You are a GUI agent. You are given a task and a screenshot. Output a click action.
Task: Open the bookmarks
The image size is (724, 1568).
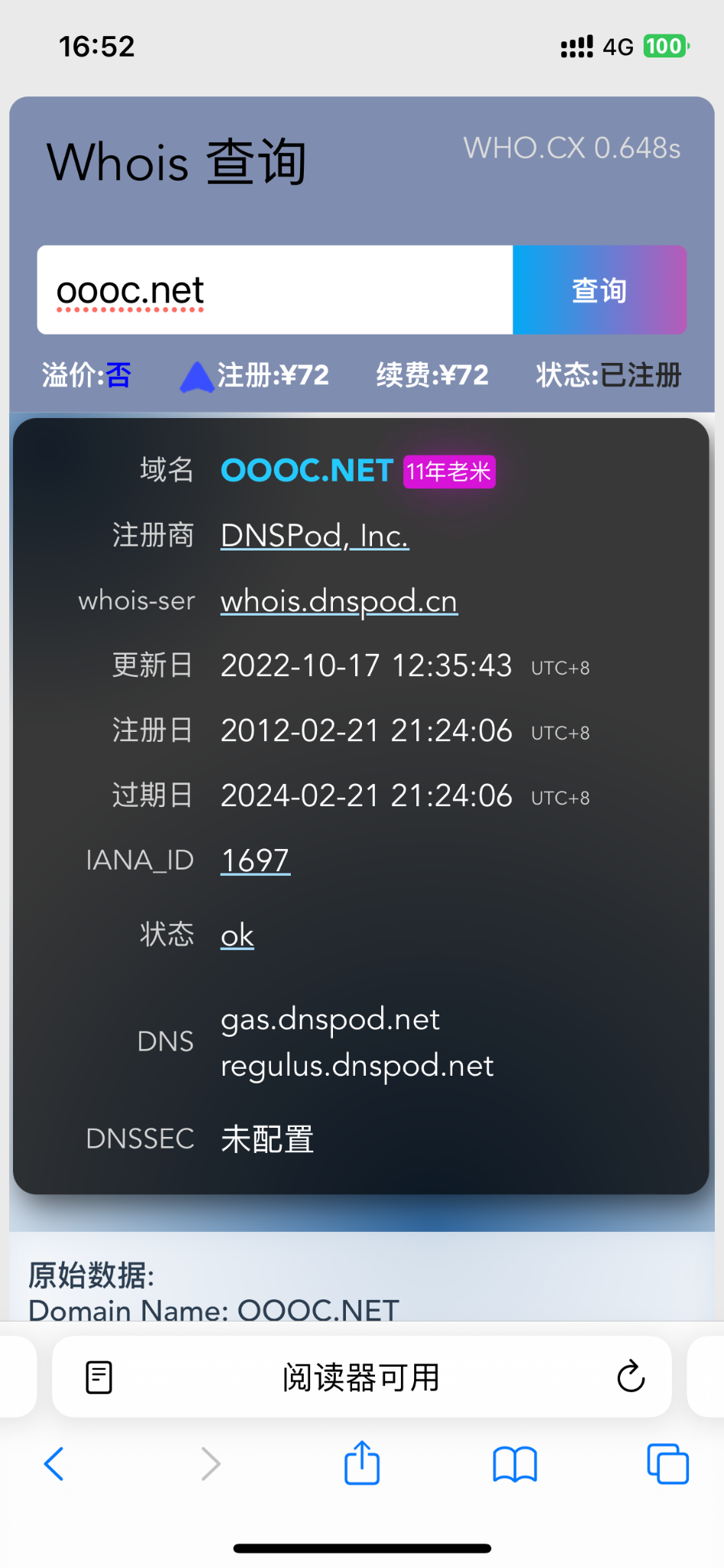[515, 1464]
